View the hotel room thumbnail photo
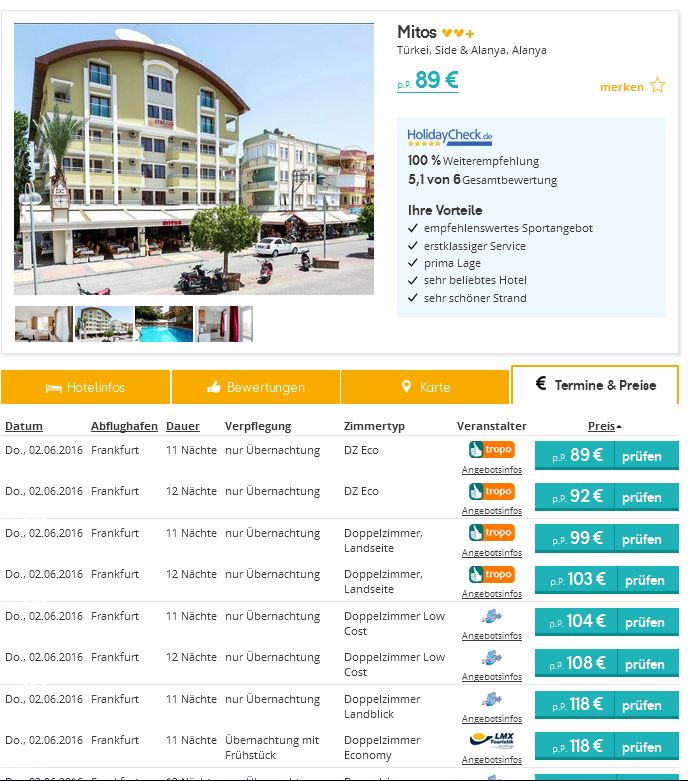 (43, 324)
